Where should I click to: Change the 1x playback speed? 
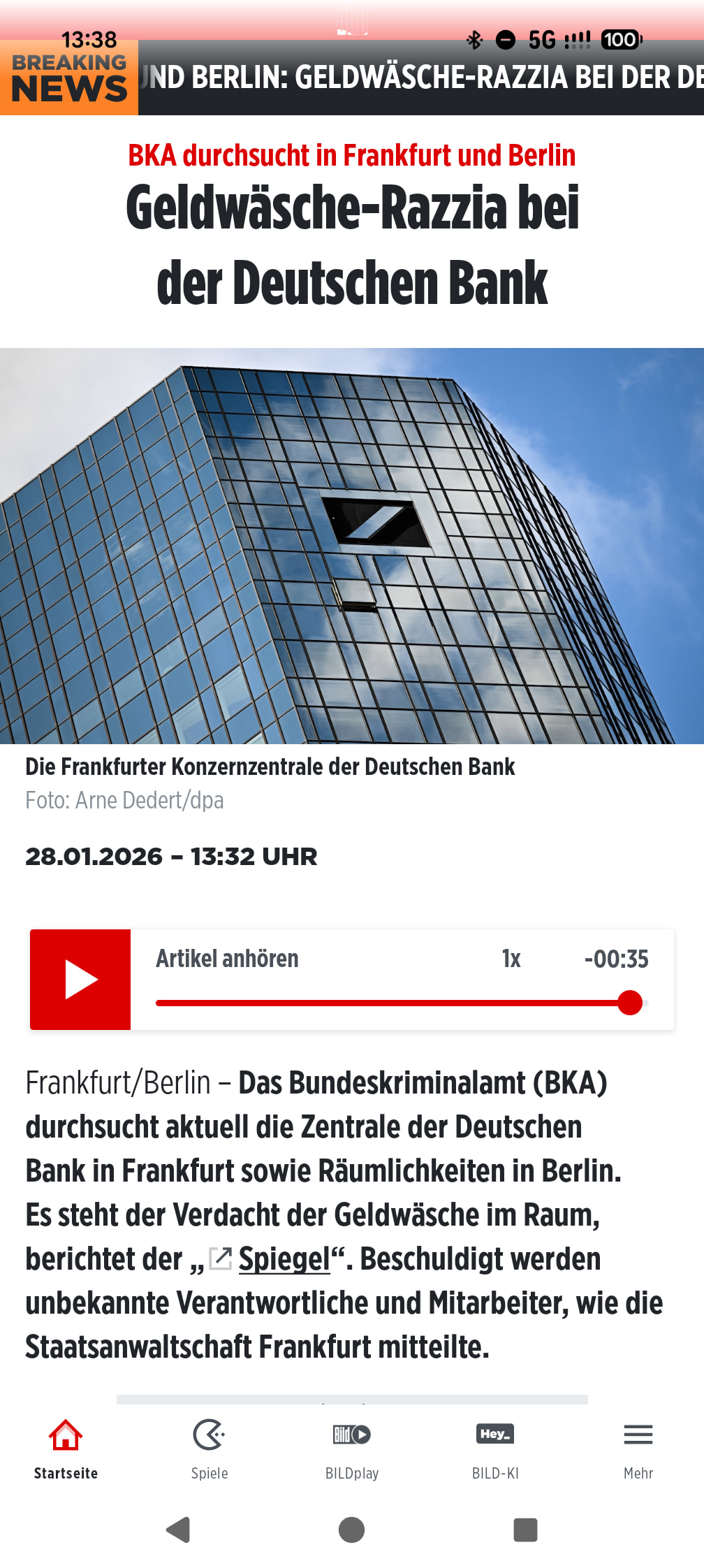pyautogui.click(x=511, y=959)
